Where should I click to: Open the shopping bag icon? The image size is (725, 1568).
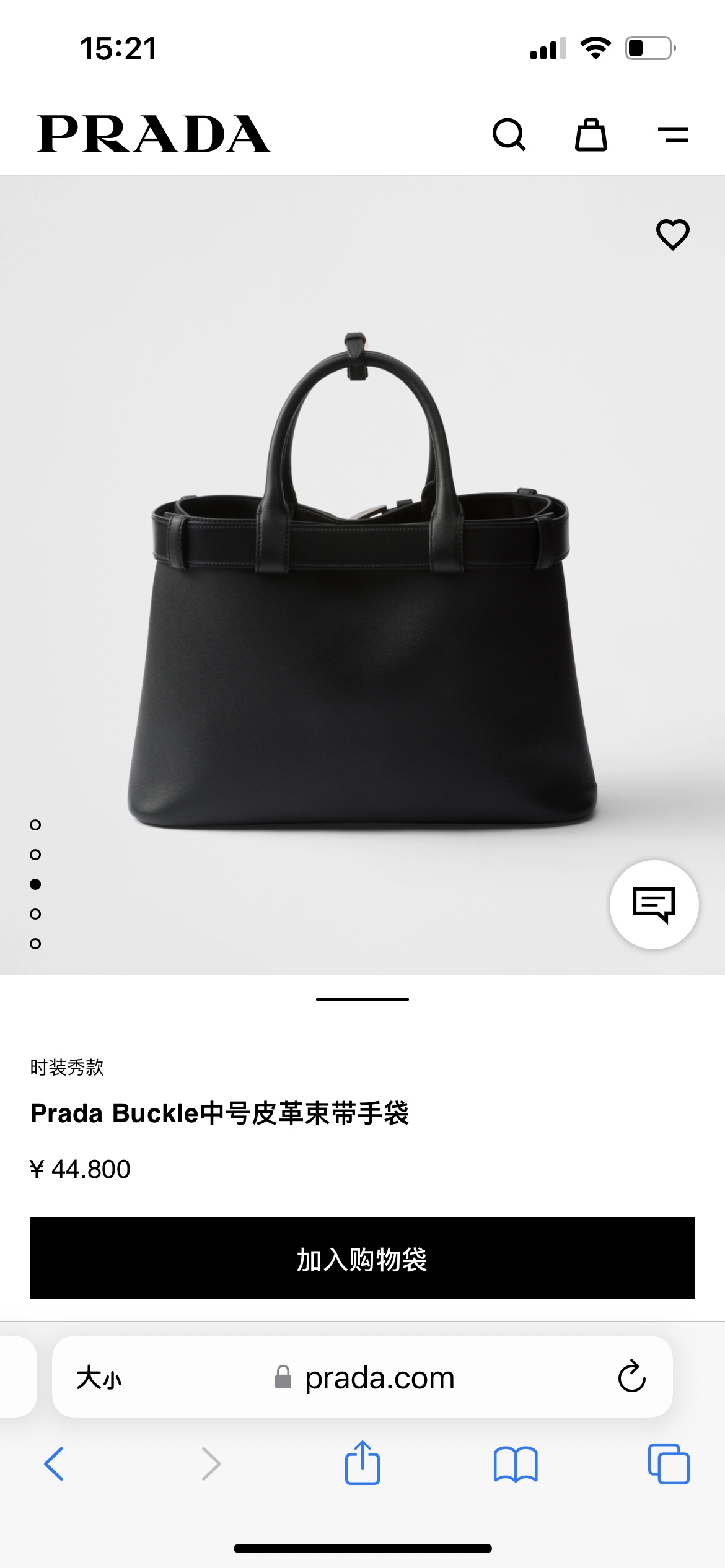click(591, 134)
